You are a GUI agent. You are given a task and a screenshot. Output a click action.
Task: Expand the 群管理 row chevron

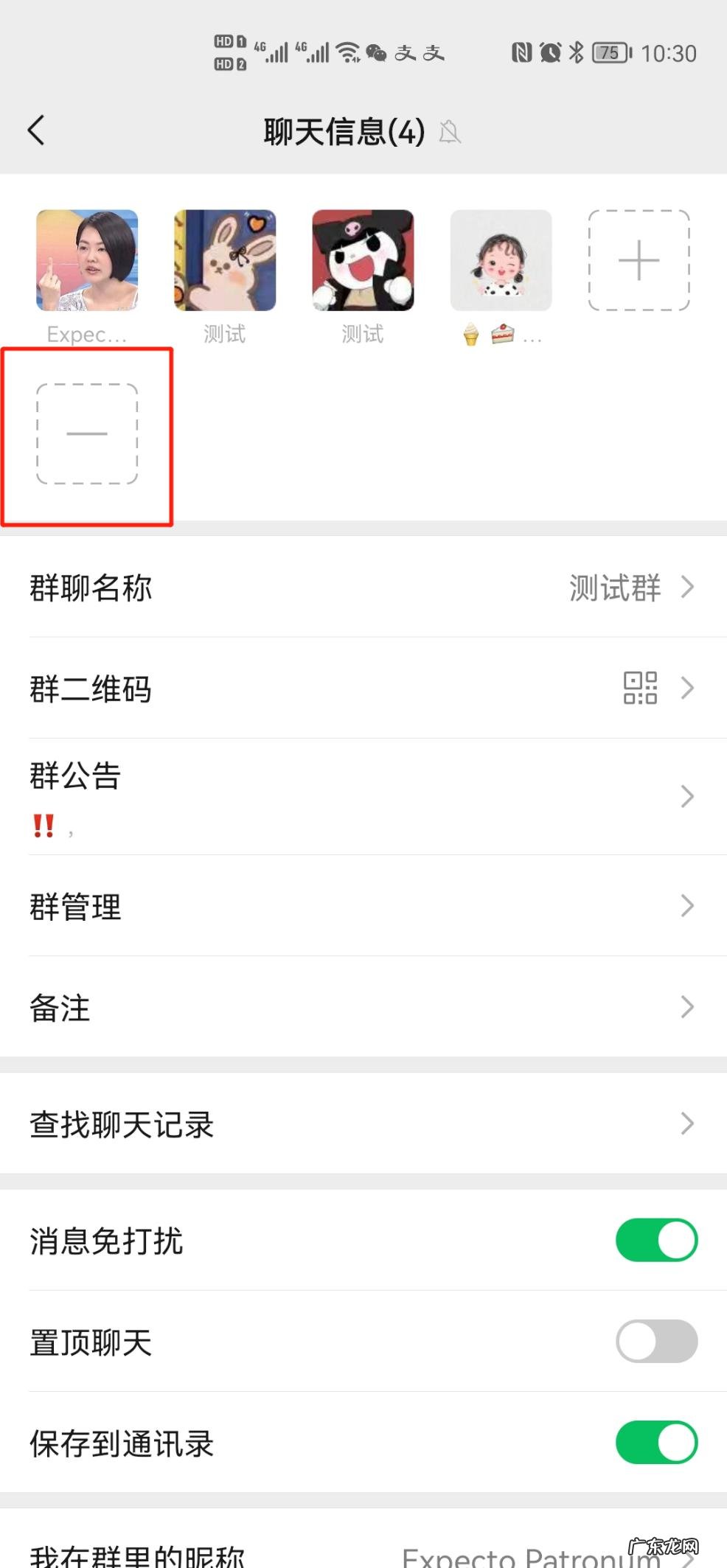tap(687, 906)
